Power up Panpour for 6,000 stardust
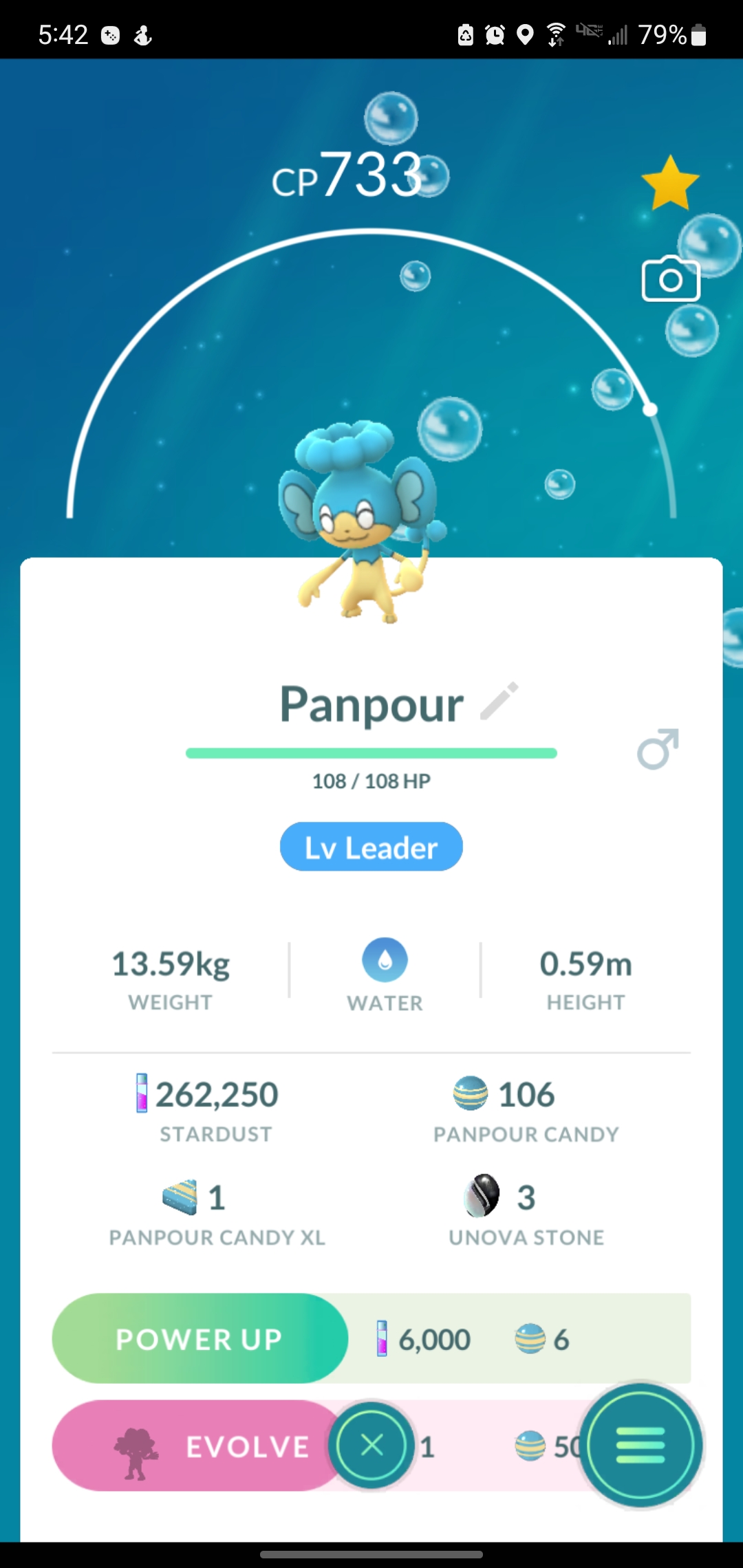Image resolution: width=743 pixels, height=1568 pixels. [200, 1338]
